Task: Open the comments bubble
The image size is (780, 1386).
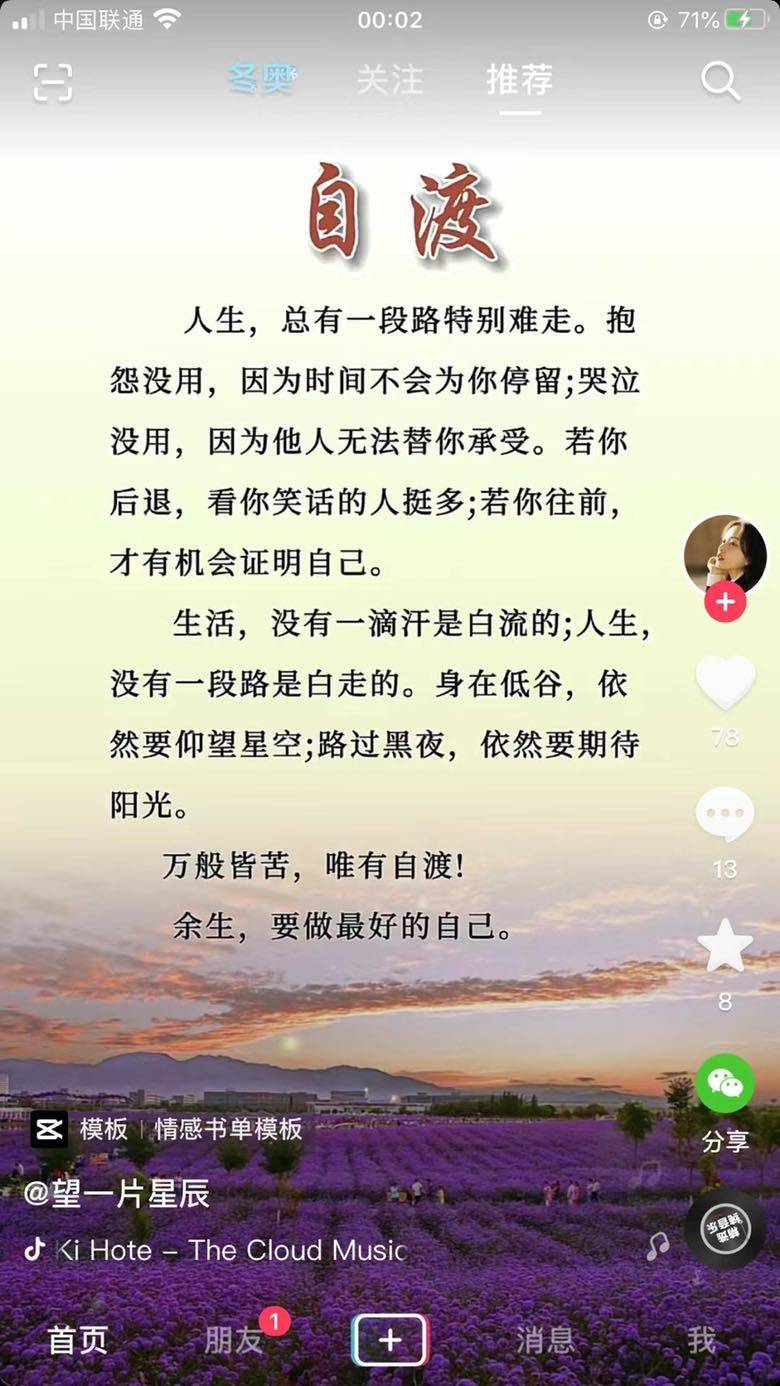Action: pos(725,815)
